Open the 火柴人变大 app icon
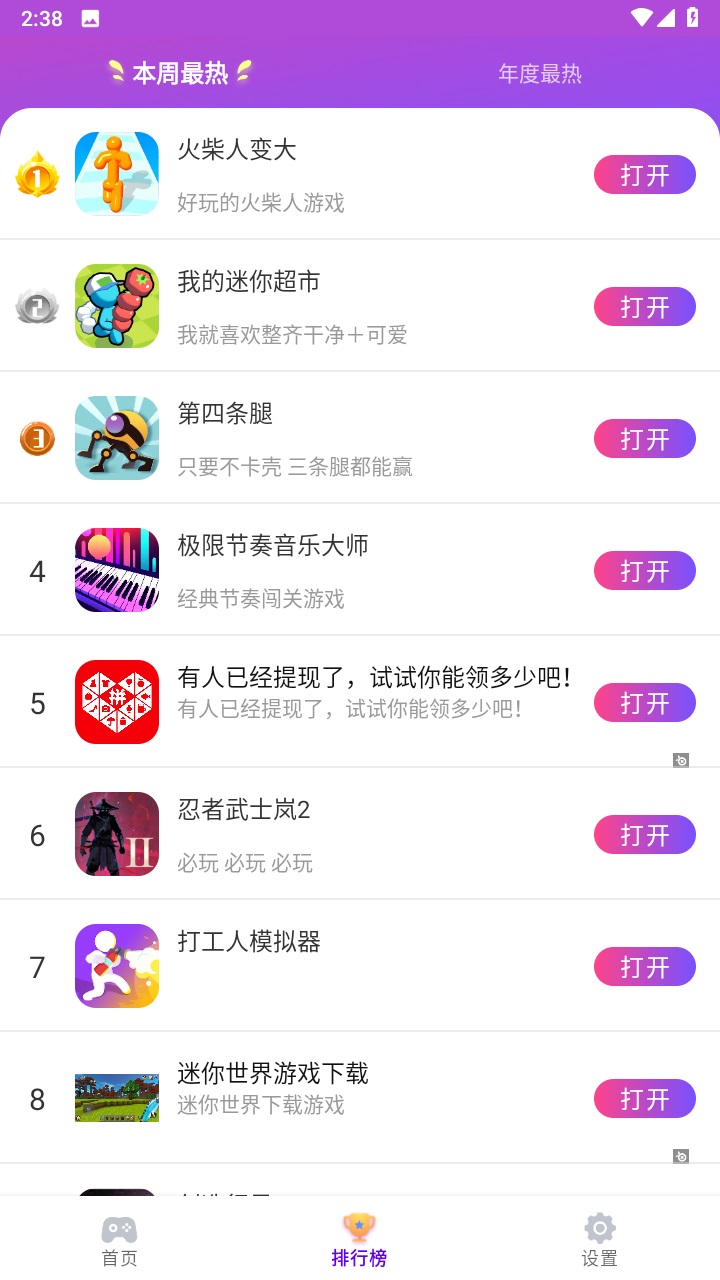The height and width of the screenshot is (1280, 720). tap(116, 174)
